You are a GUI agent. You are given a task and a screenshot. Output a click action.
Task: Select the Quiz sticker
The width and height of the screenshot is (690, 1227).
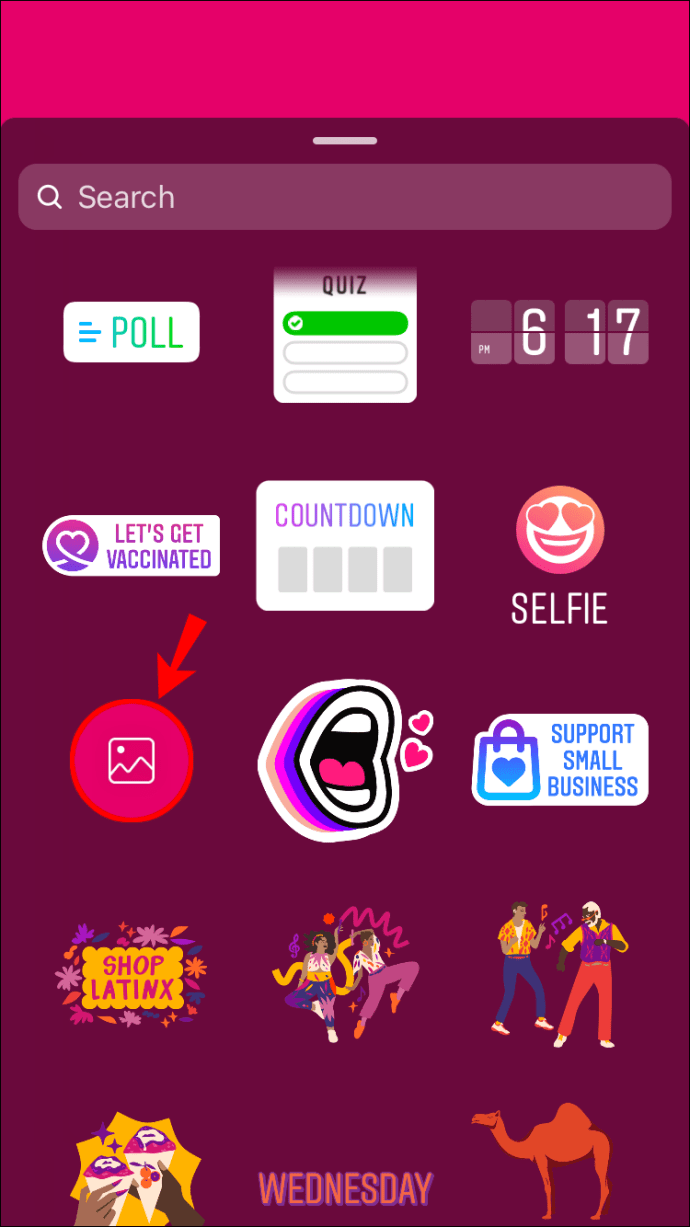345,335
